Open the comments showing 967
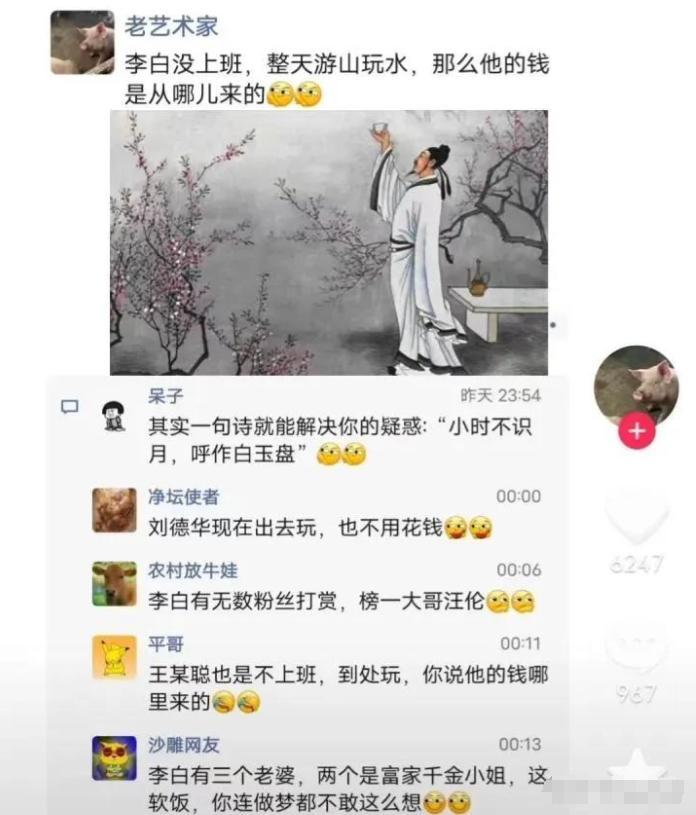This screenshot has height=815, width=696. (x=636, y=649)
